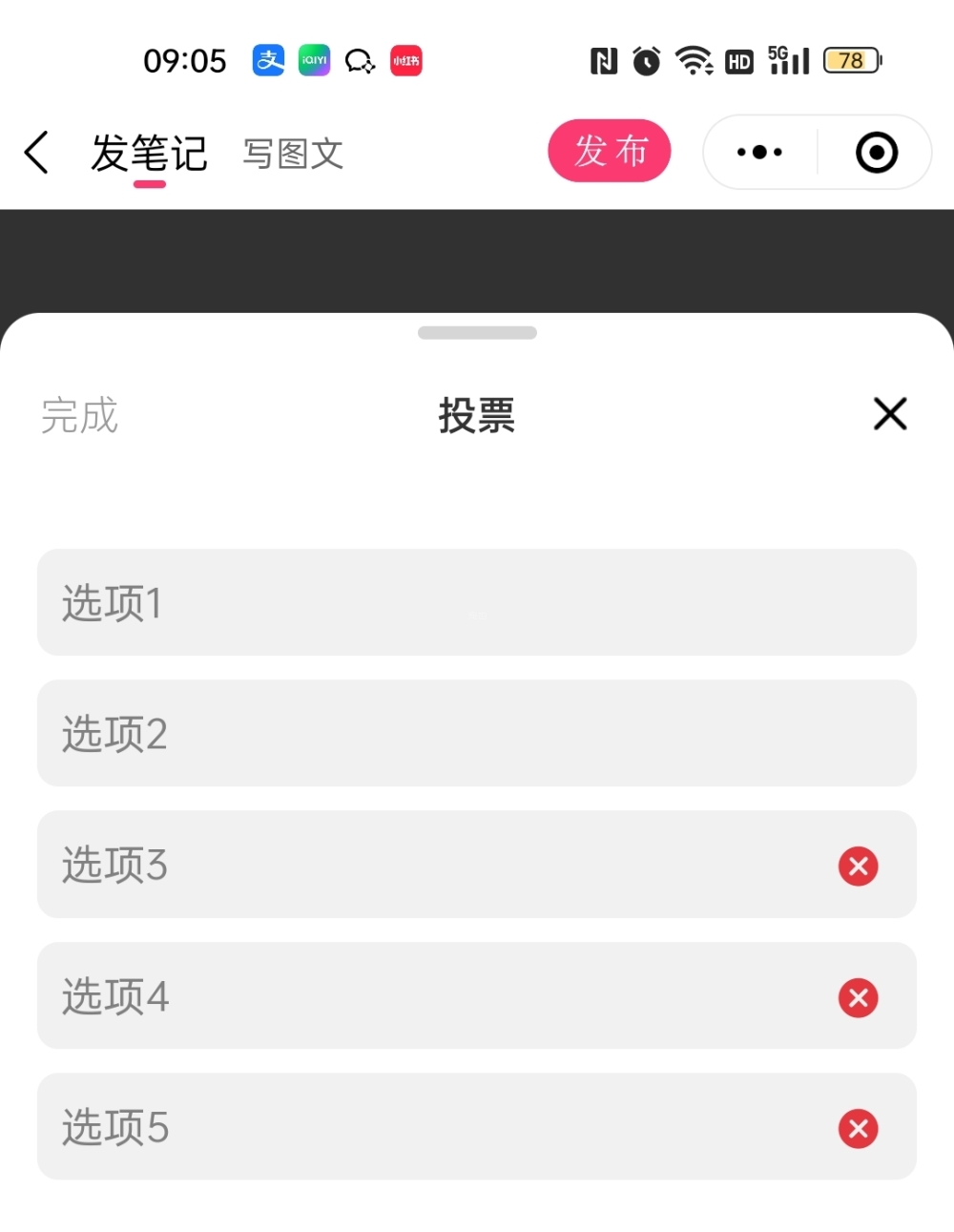Switch to the 发笔记 tab
Viewport: 954px width, 1232px height.
[149, 153]
